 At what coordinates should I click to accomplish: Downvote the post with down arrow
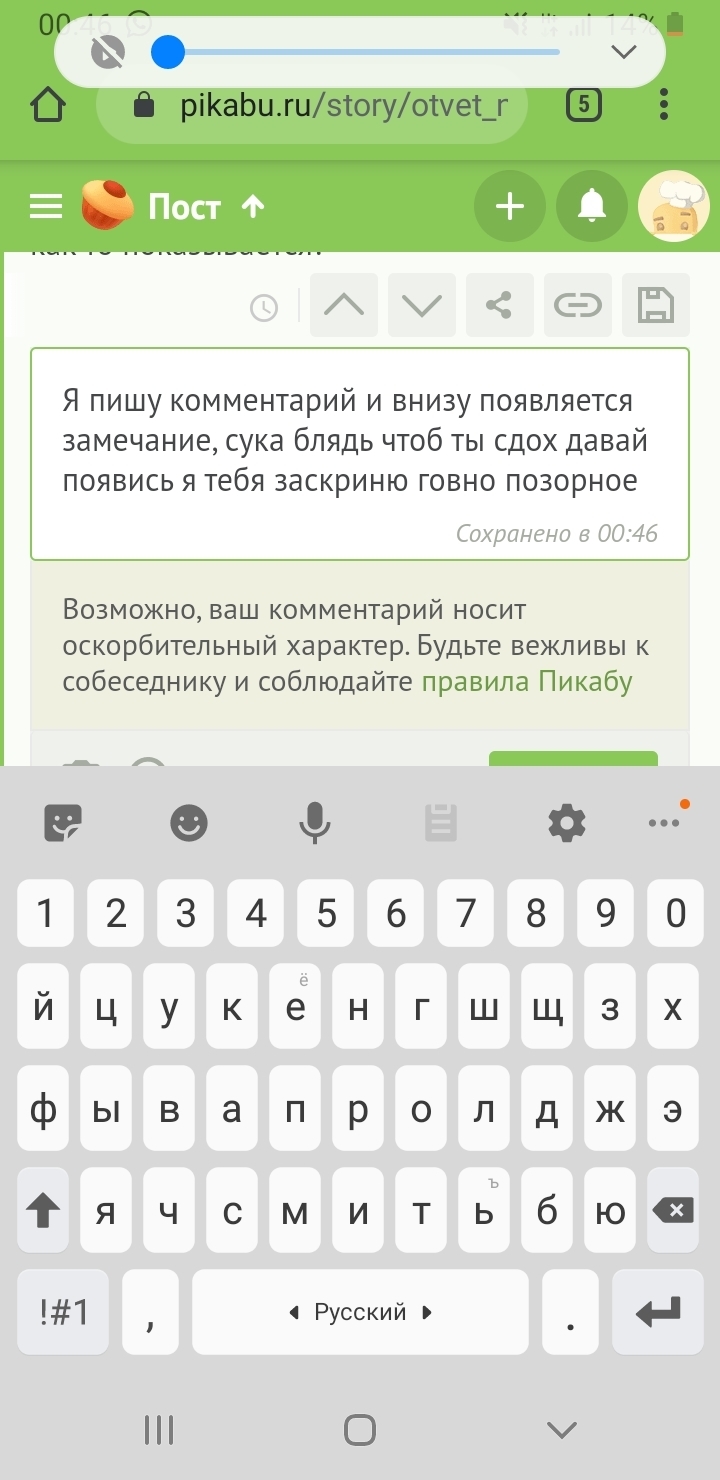click(x=422, y=306)
